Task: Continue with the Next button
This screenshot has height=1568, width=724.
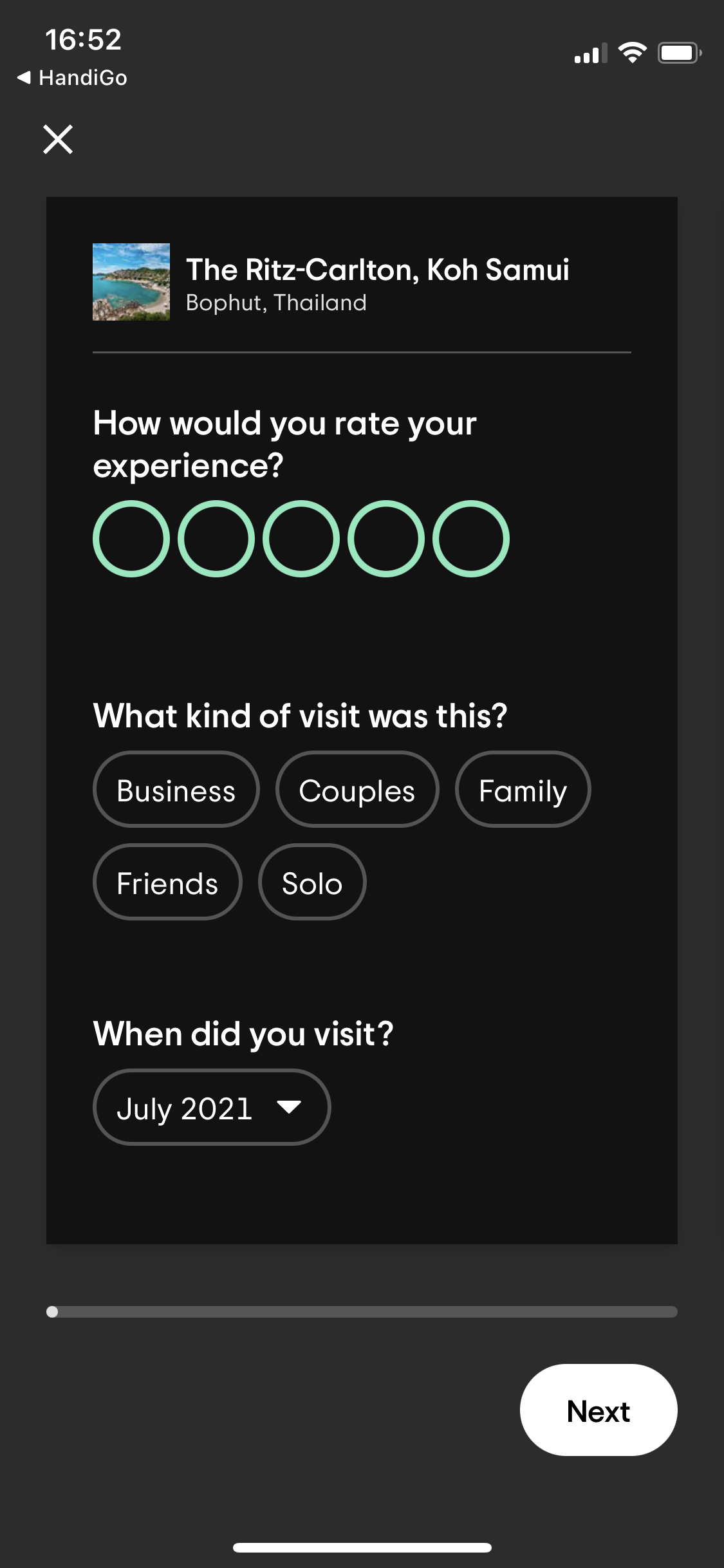Action: (598, 1410)
